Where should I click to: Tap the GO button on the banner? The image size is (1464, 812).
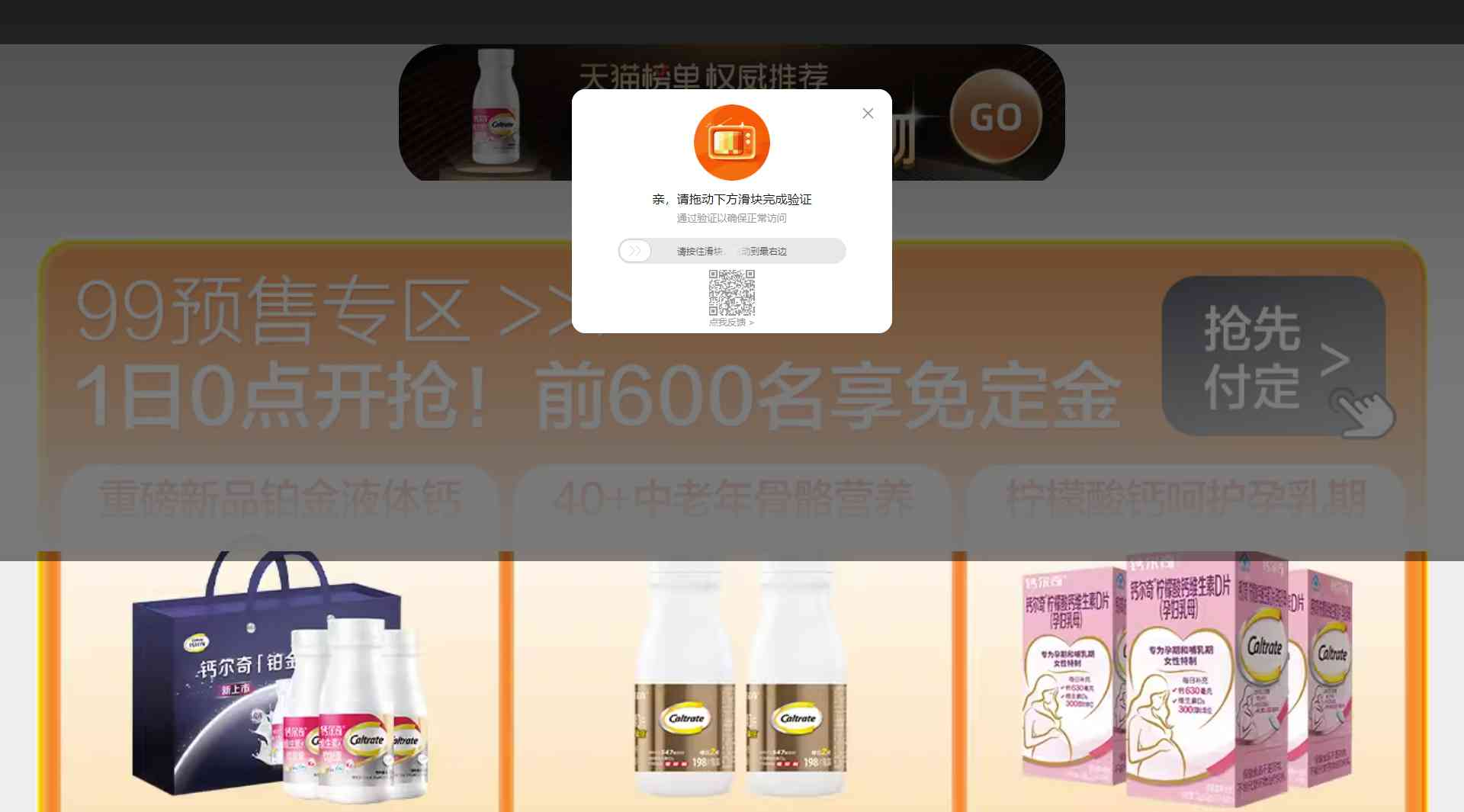click(995, 117)
